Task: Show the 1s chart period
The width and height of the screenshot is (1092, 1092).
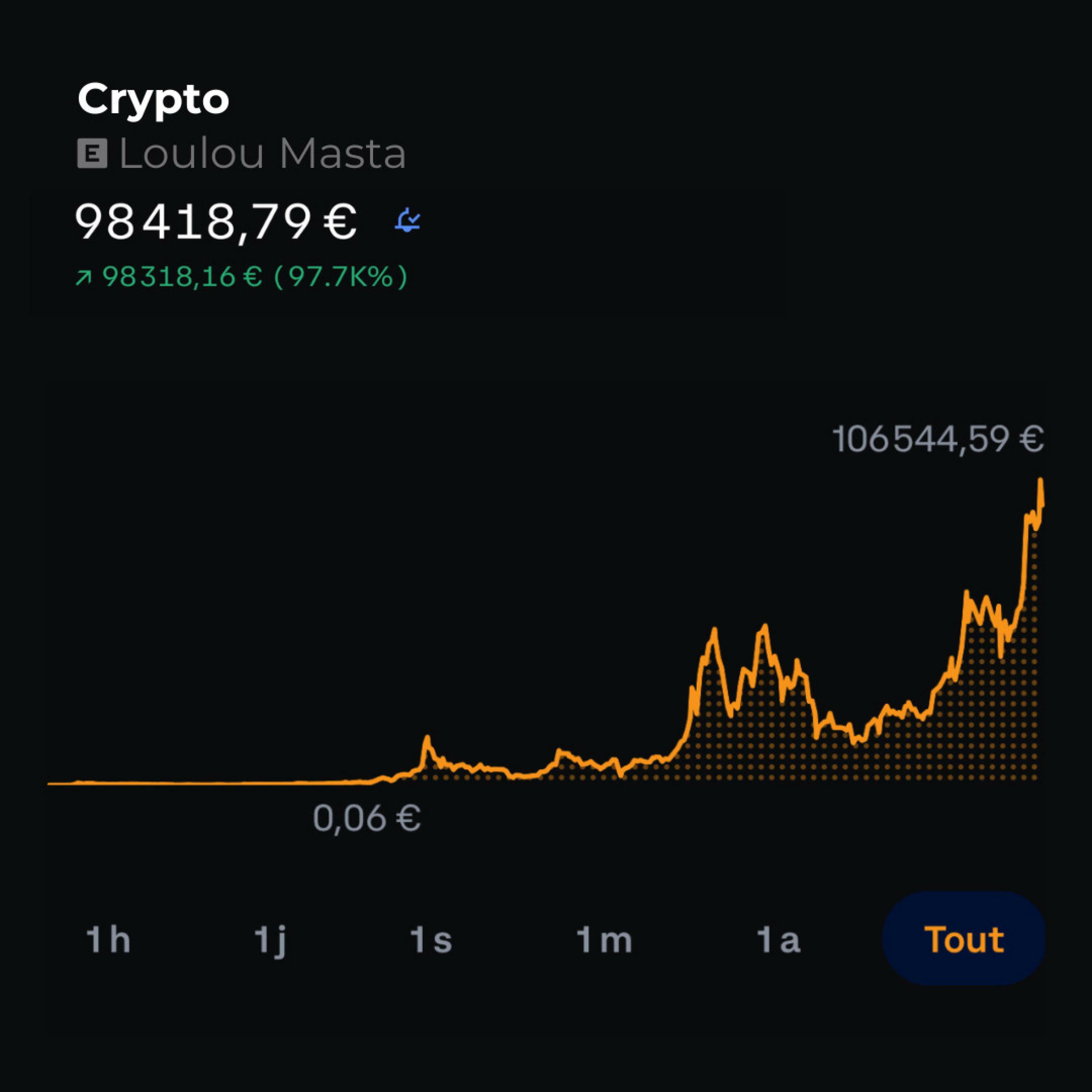Action: point(431,939)
